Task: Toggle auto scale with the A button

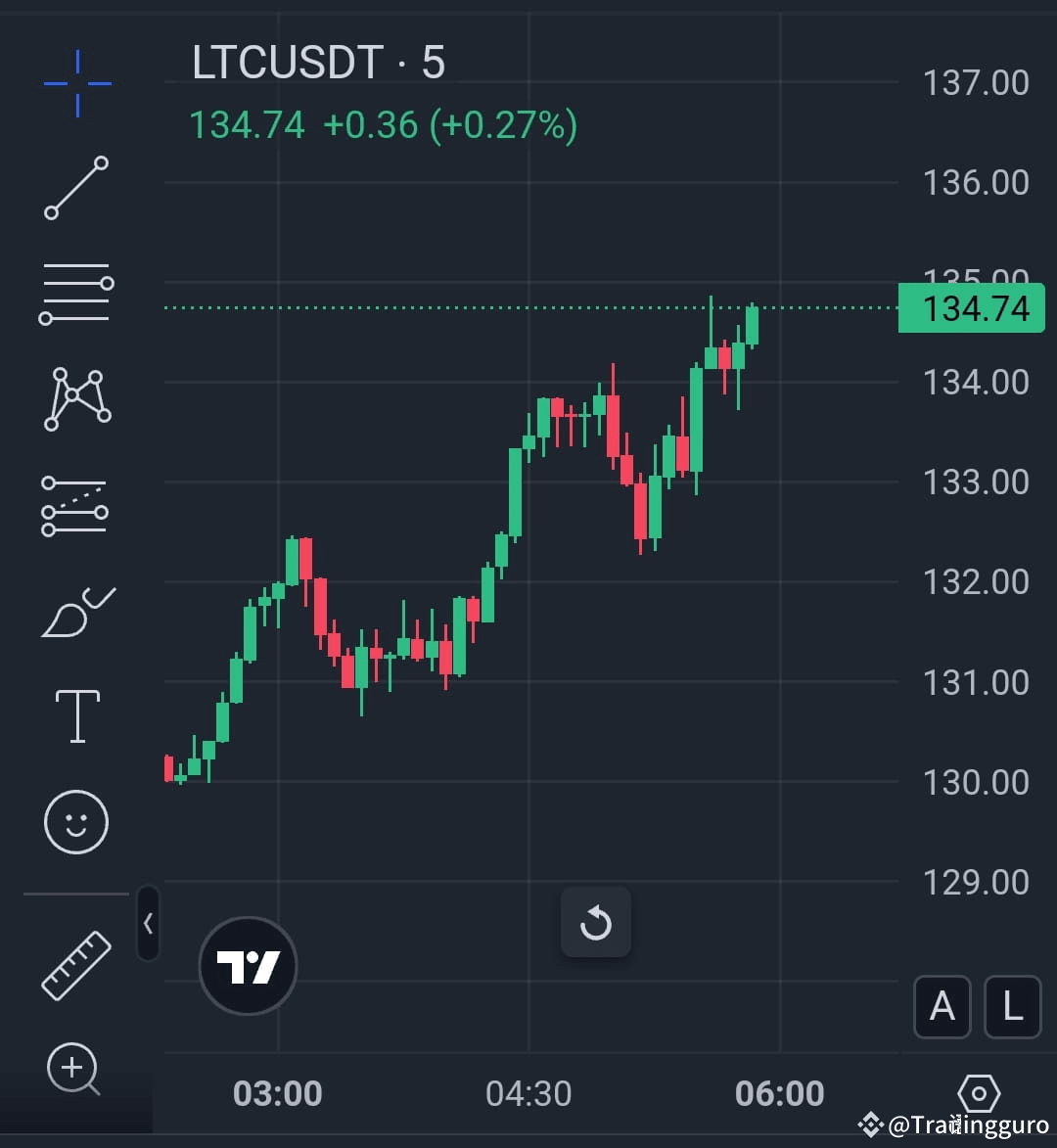Action: 942,1007
